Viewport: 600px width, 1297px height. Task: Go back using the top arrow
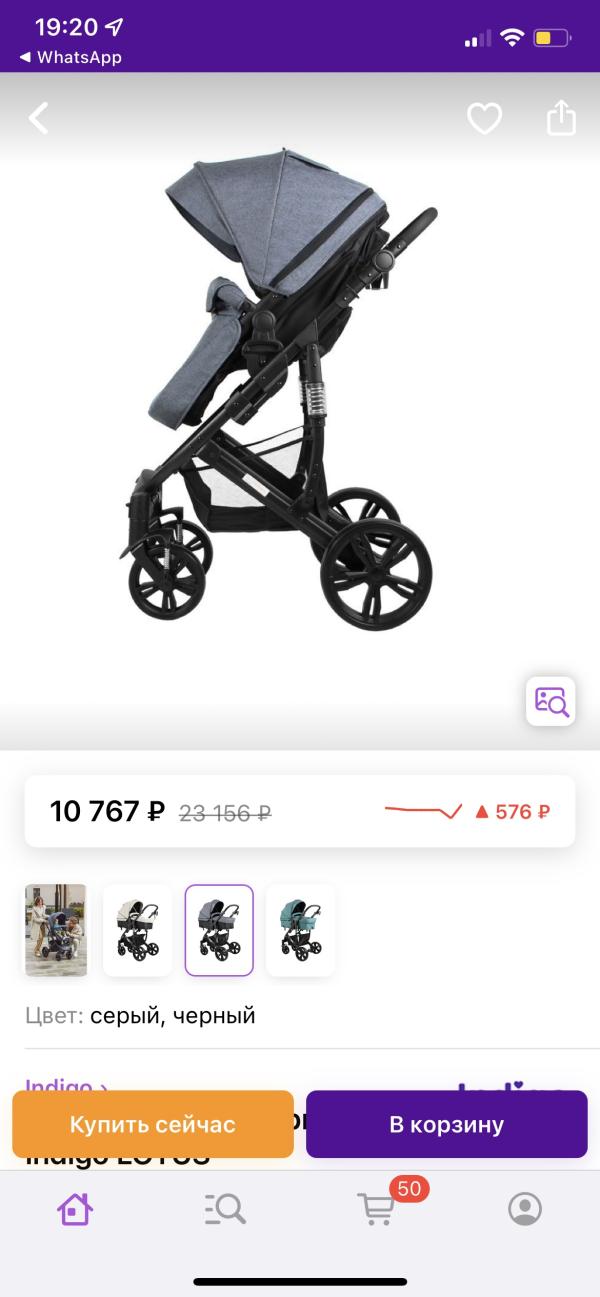[x=38, y=118]
